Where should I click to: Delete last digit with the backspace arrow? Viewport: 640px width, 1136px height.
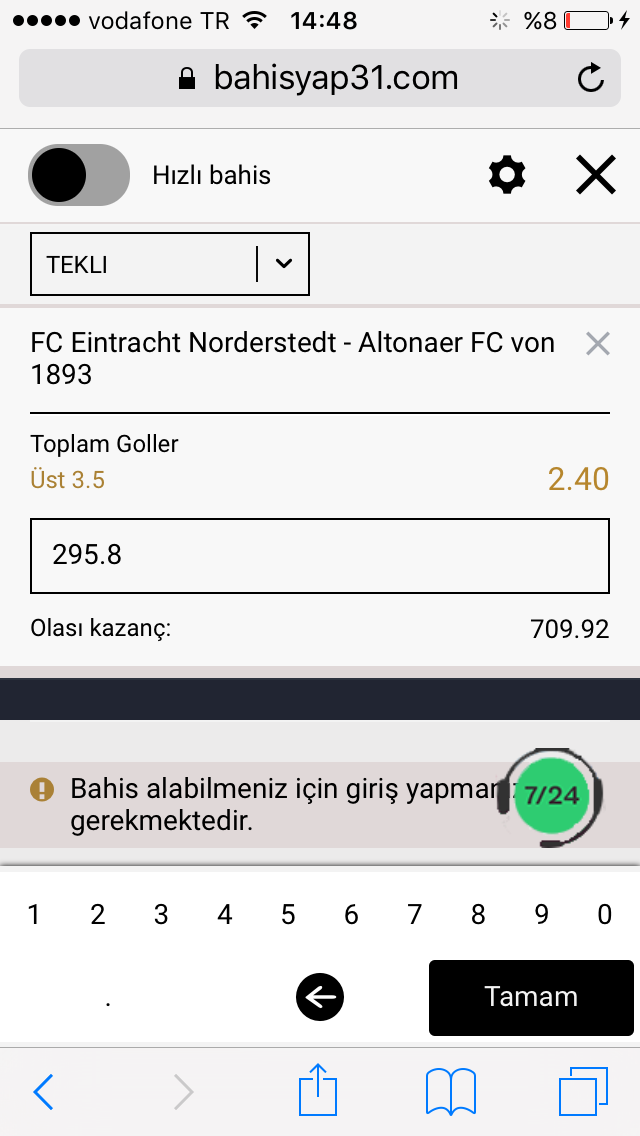point(320,998)
